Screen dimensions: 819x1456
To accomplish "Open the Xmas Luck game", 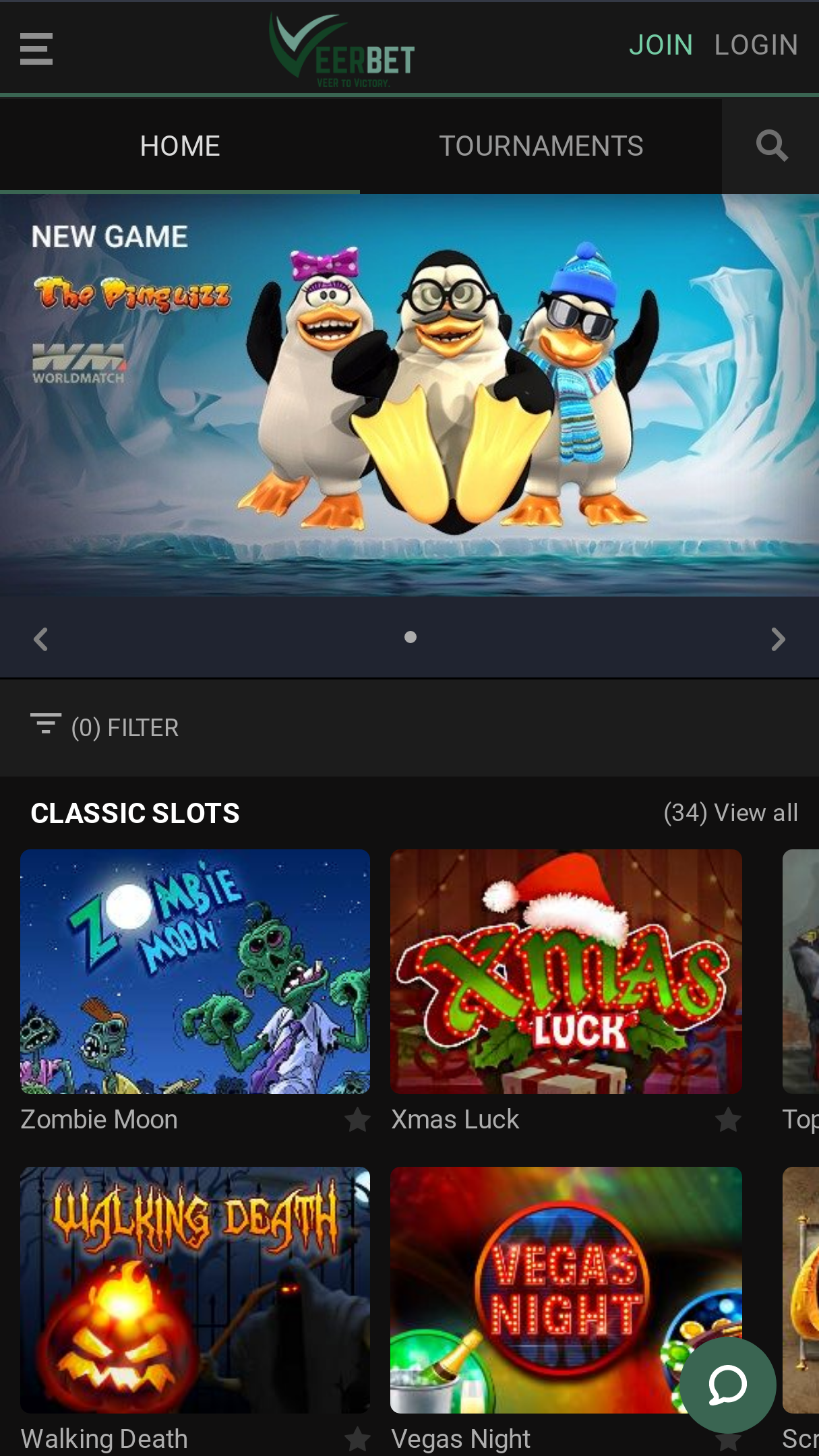I will (566, 971).
